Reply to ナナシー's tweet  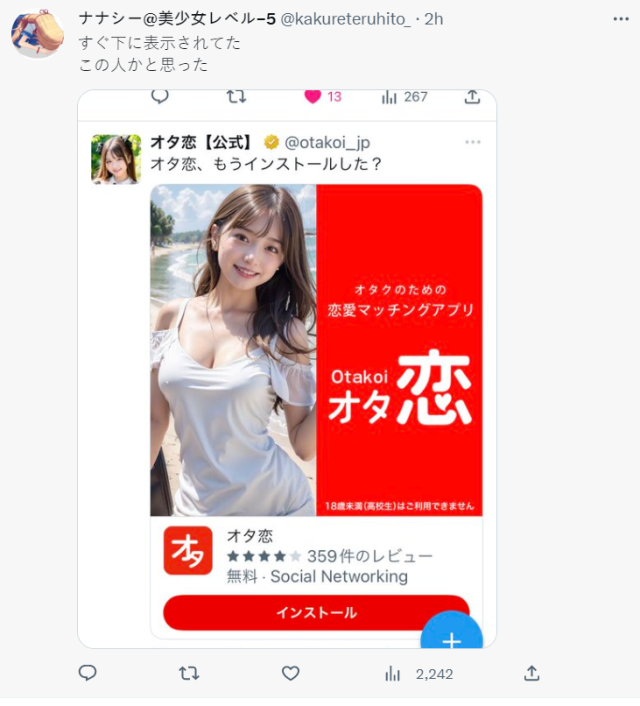(88, 673)
